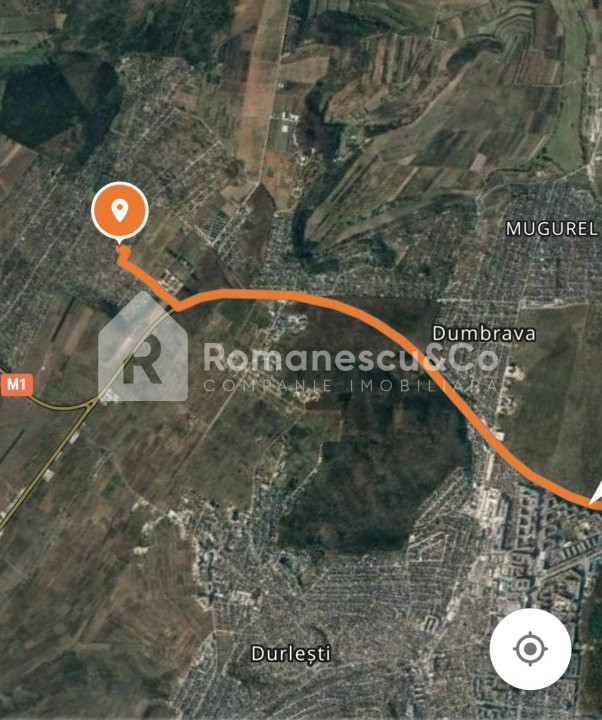Select the orange destination pin
Viewport: 602px width, 720px height.
tap(120, 211)
